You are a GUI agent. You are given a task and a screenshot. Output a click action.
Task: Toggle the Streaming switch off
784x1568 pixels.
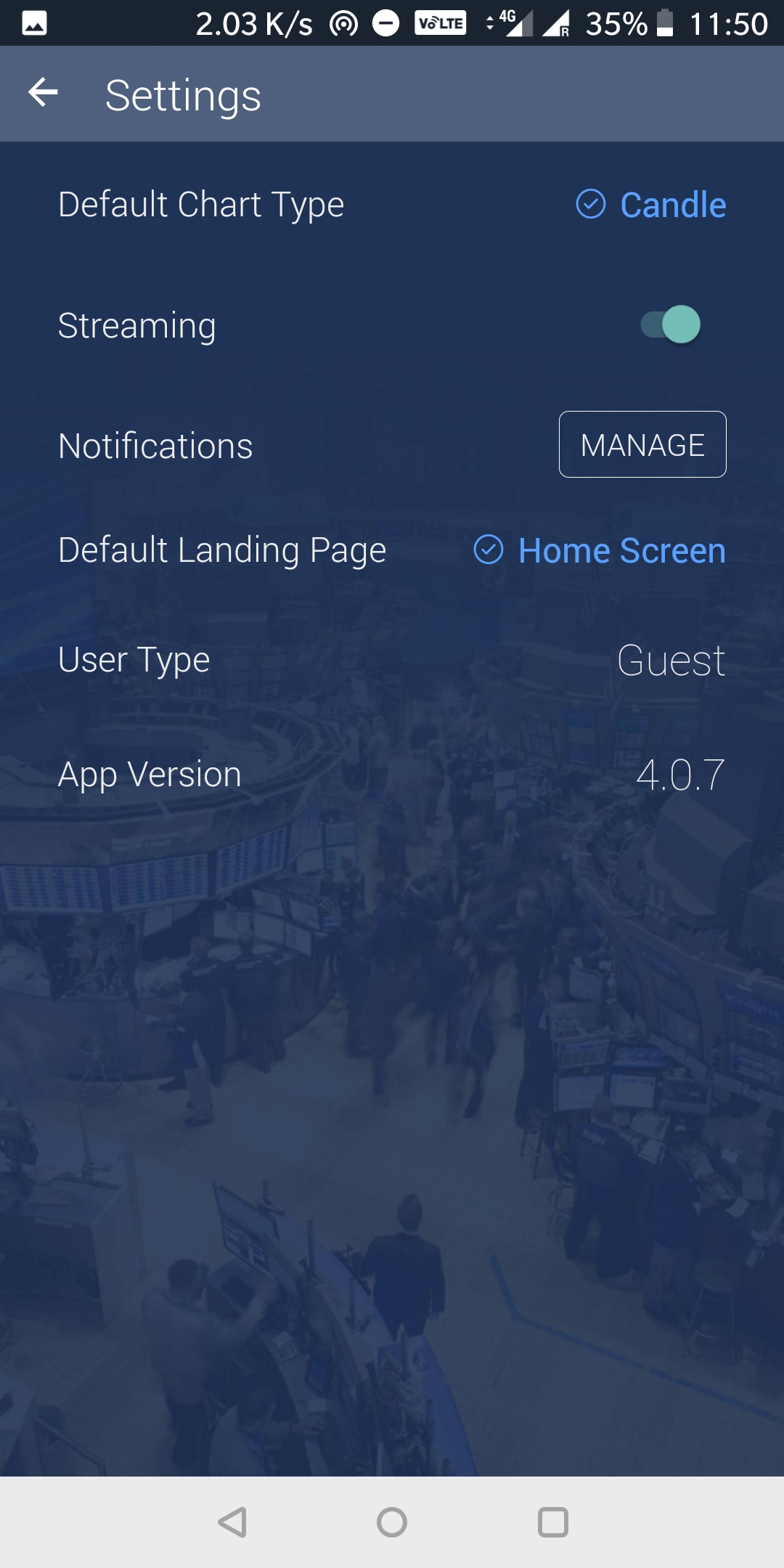[671, 324]
